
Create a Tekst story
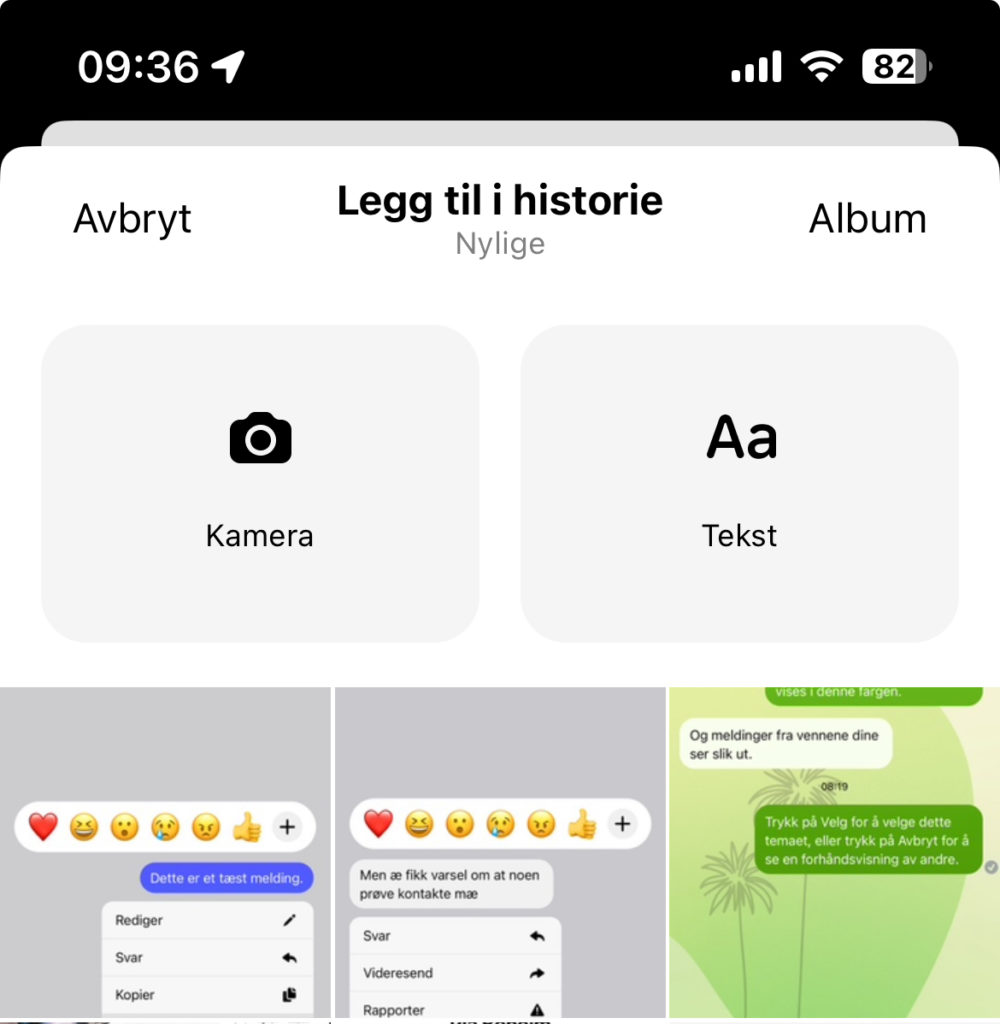tap(740, 483)
